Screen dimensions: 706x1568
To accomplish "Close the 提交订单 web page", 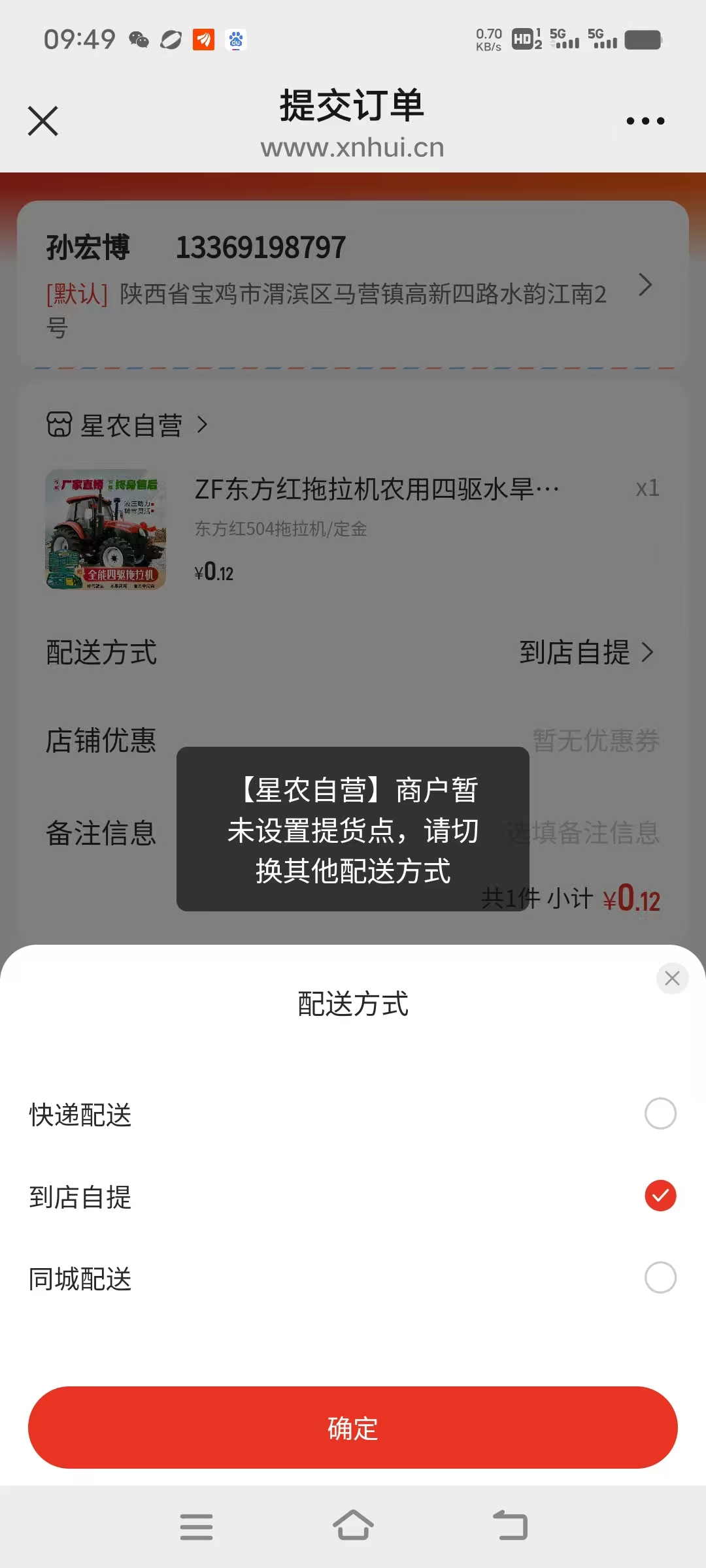I will click(x=43, y=121).
